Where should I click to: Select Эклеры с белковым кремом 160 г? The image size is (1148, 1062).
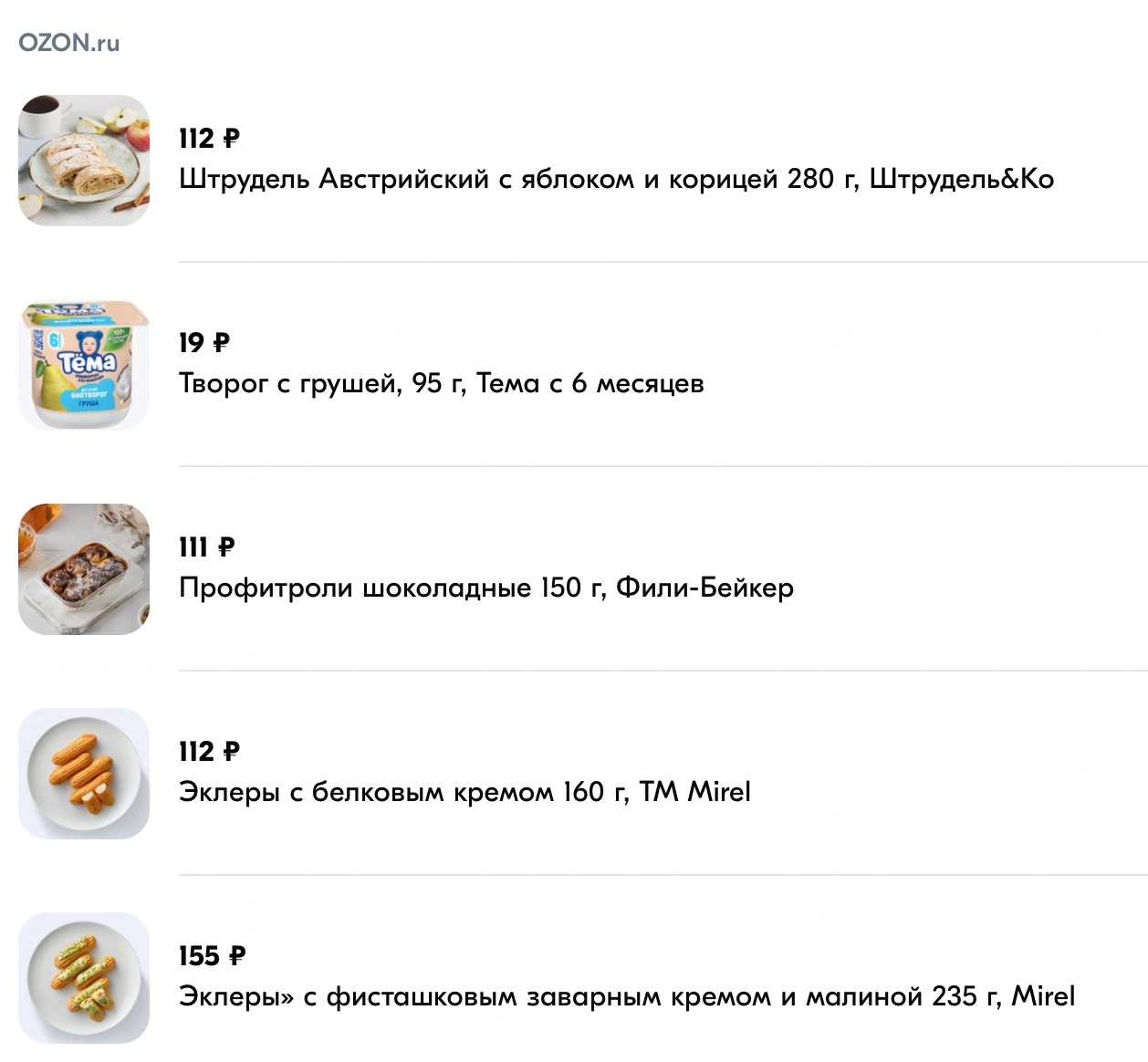pos(464,792)
